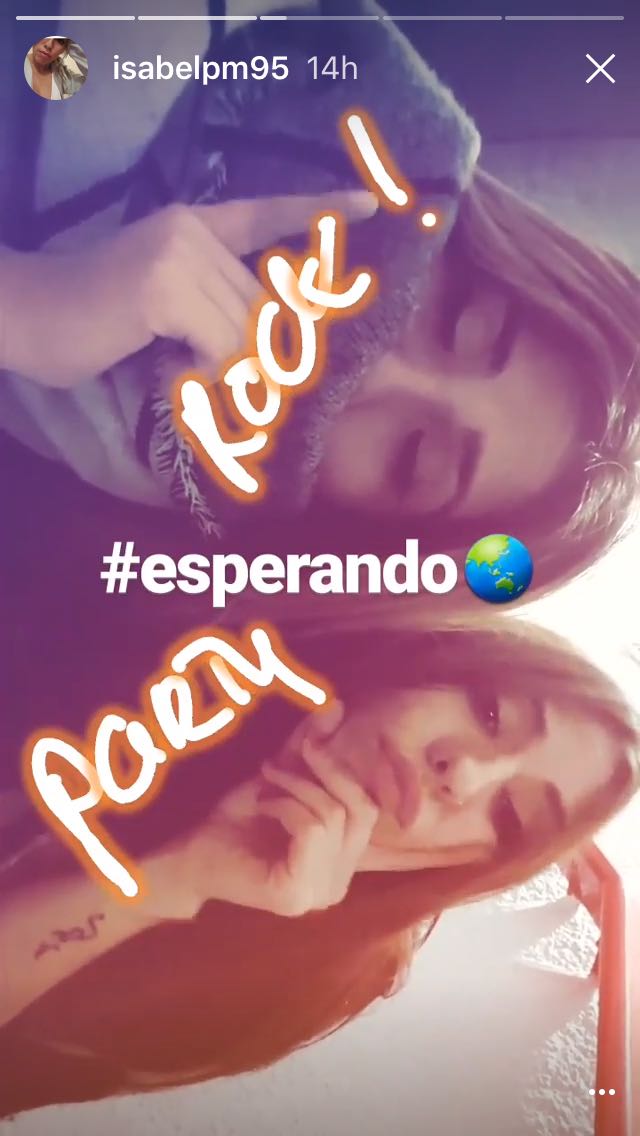640x1136 pixels.
Task: Open the three-dot options menu
Action: pos(602,1092)
